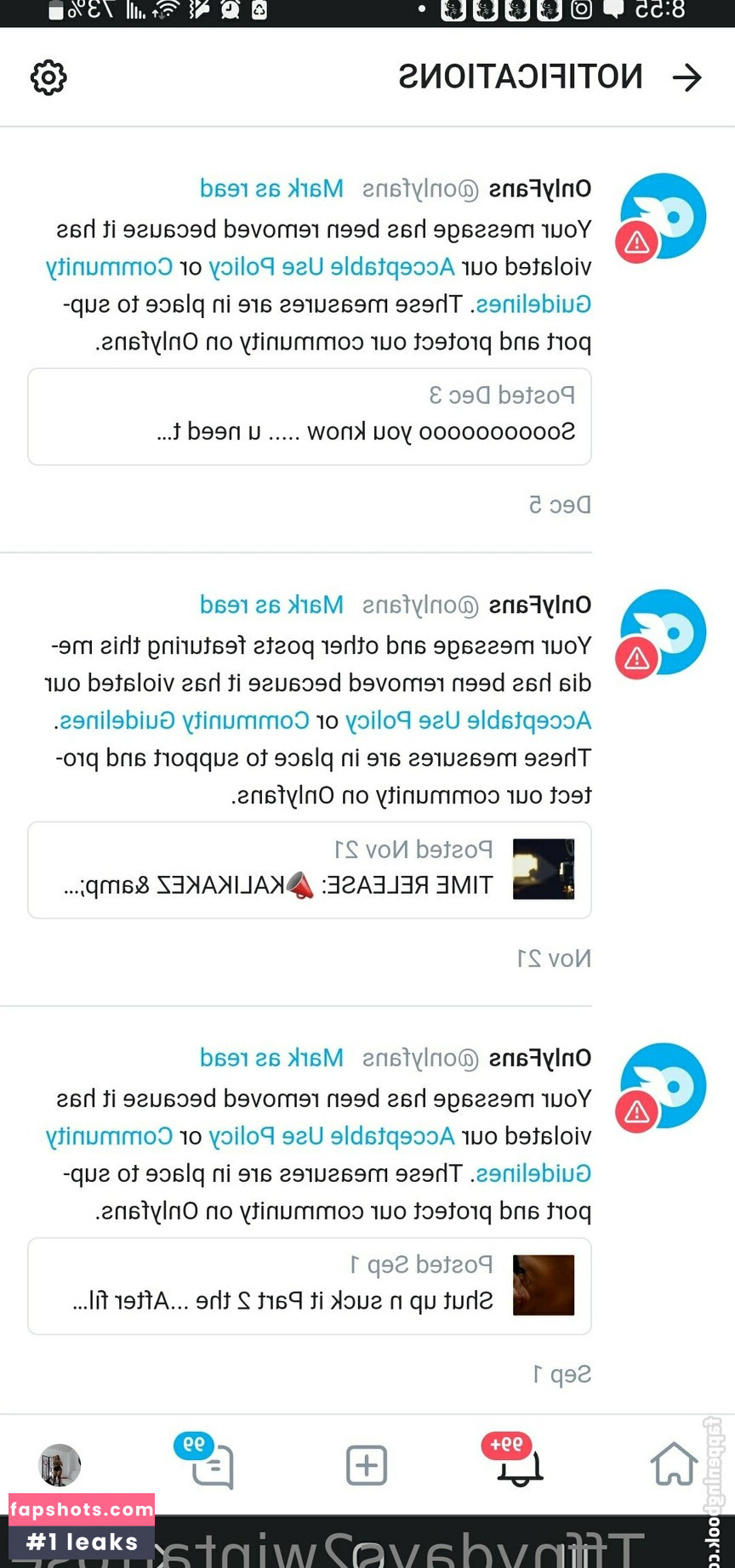Open the removed post from Sep 1

click(309, 1286)
